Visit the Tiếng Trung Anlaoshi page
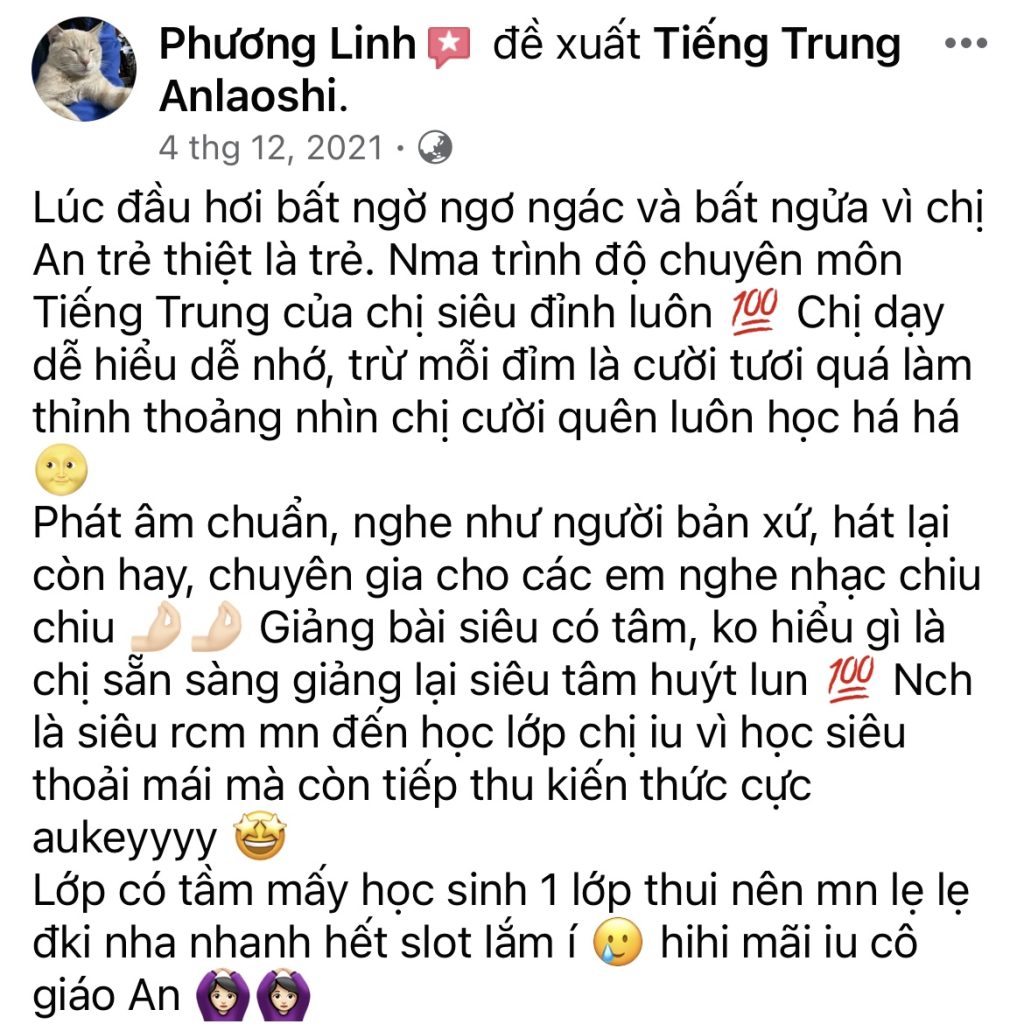Viewport: 1024px width, 1024px height. click(x=777, y=44)
